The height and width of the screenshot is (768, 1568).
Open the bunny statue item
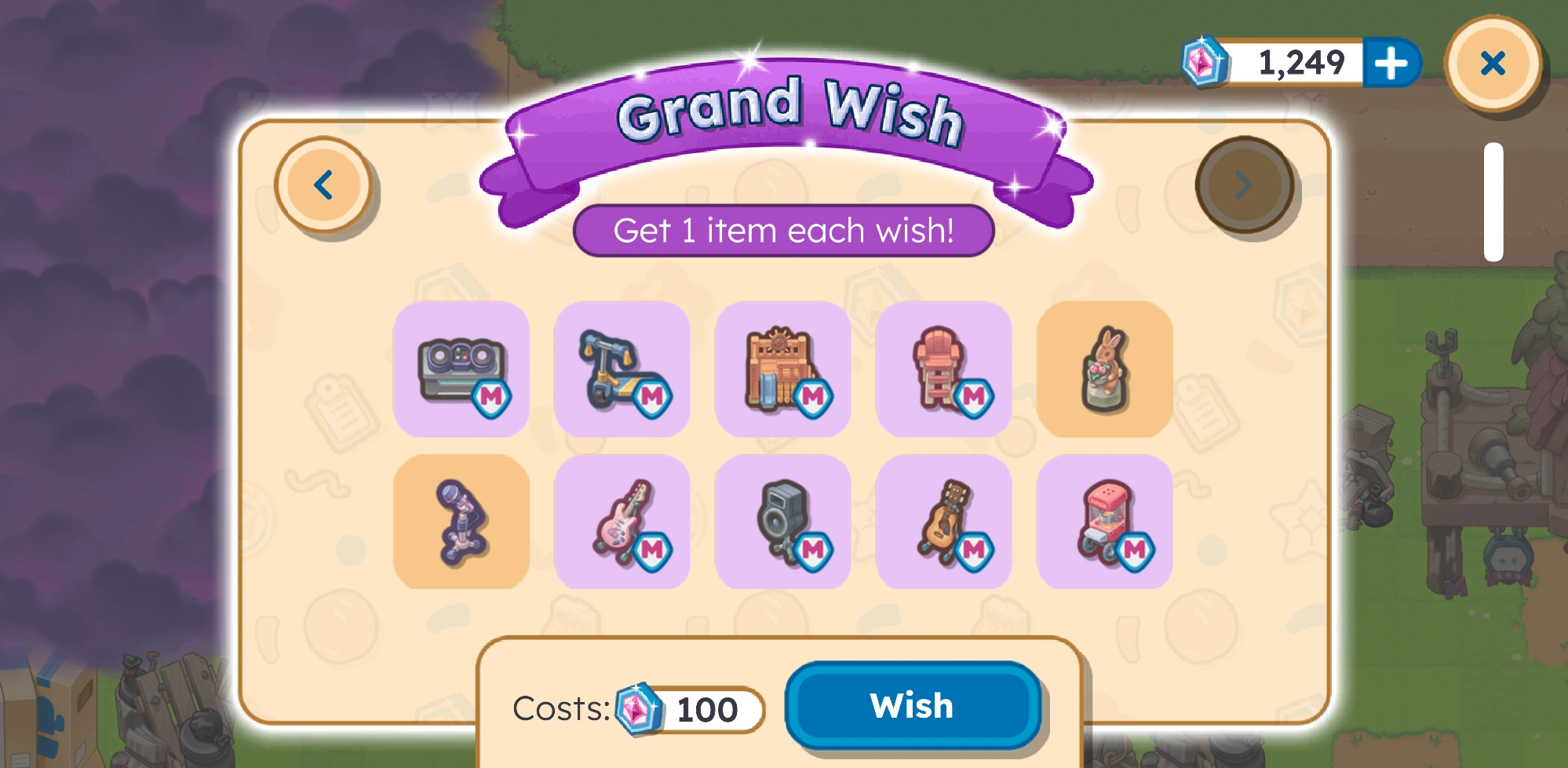click(x=1105, y=368)
